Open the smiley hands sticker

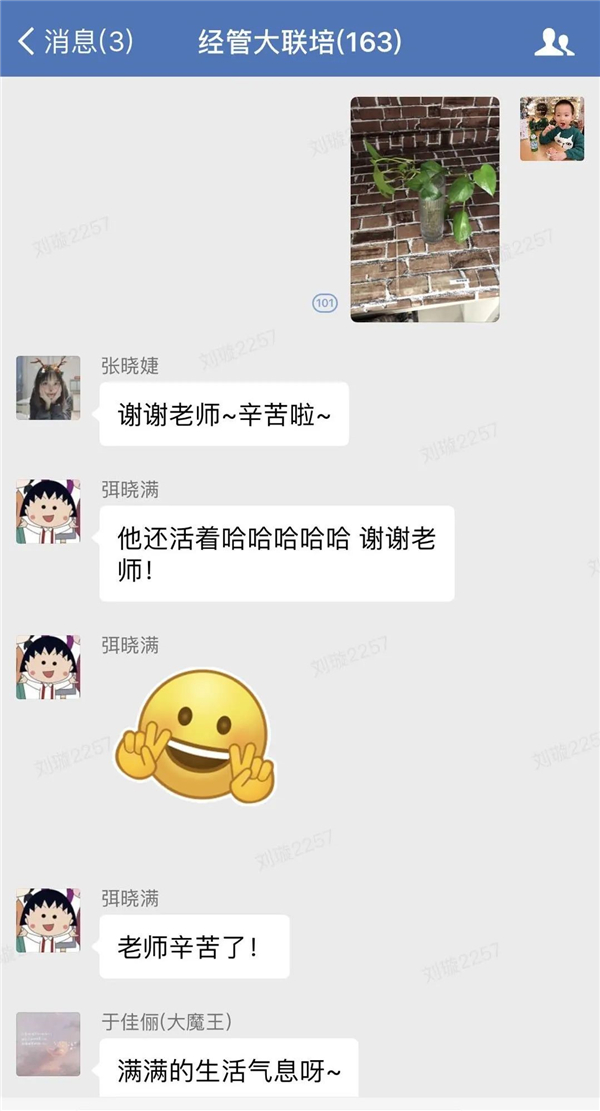click(x=194, y=739)
